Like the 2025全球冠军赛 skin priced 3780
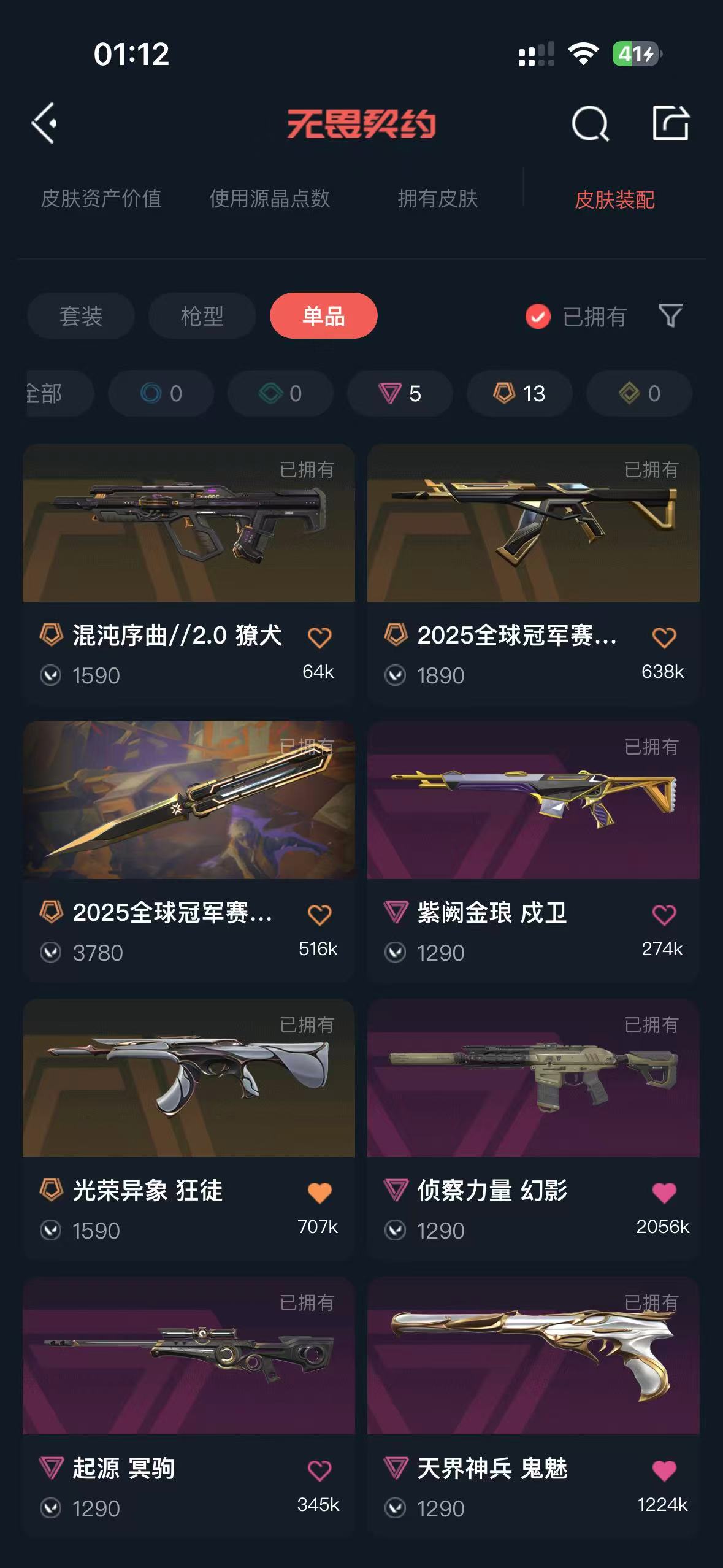This screenshot has width=723, height=1568. (x=319, y=915)
